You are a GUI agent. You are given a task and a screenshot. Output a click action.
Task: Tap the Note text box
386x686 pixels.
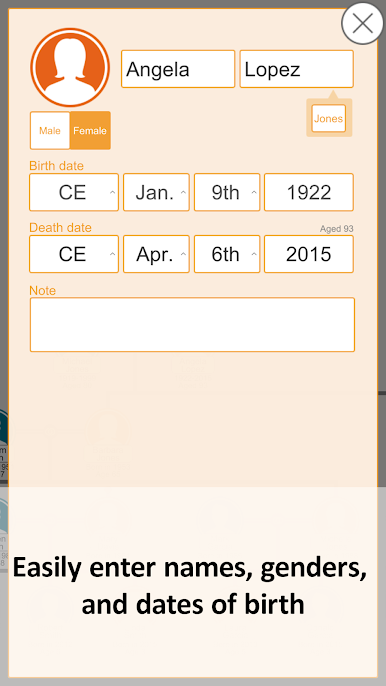pos(192,325)
